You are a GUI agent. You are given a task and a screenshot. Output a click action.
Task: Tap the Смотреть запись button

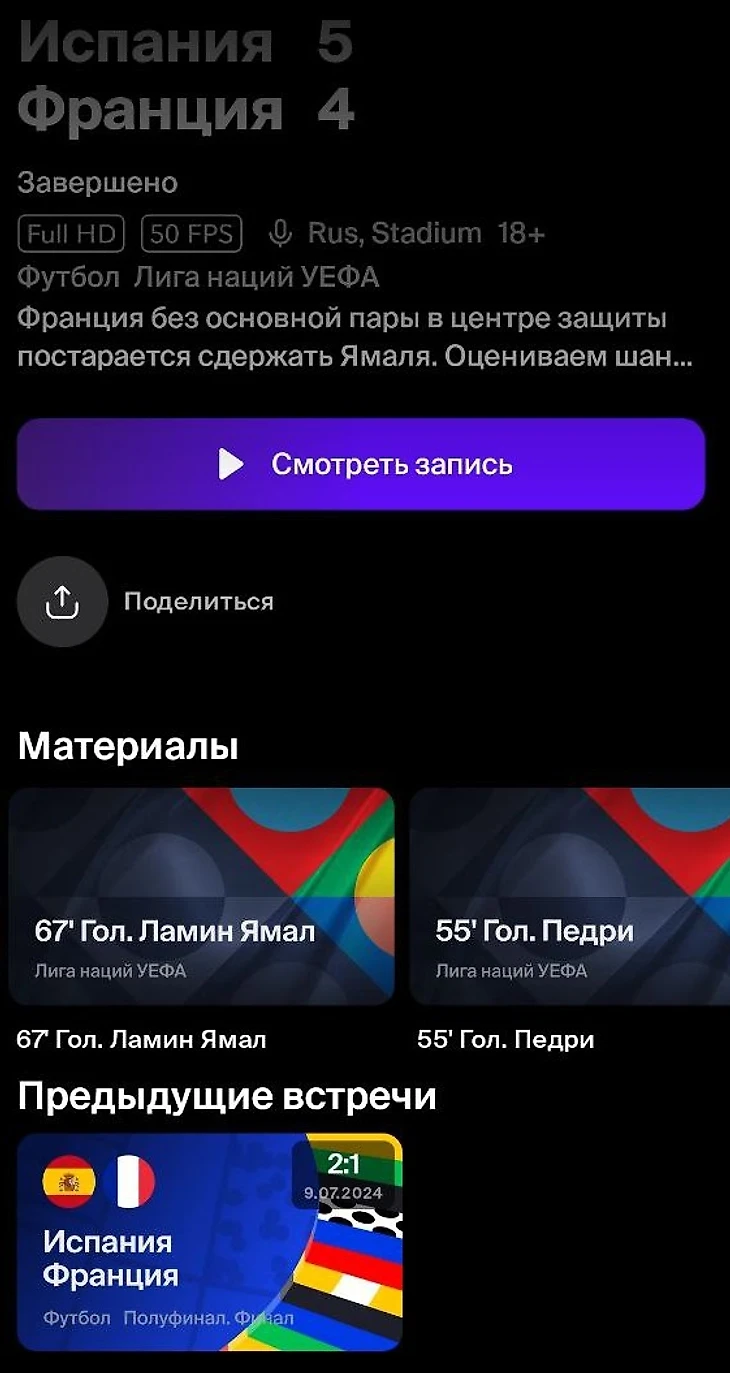(361, 464)
